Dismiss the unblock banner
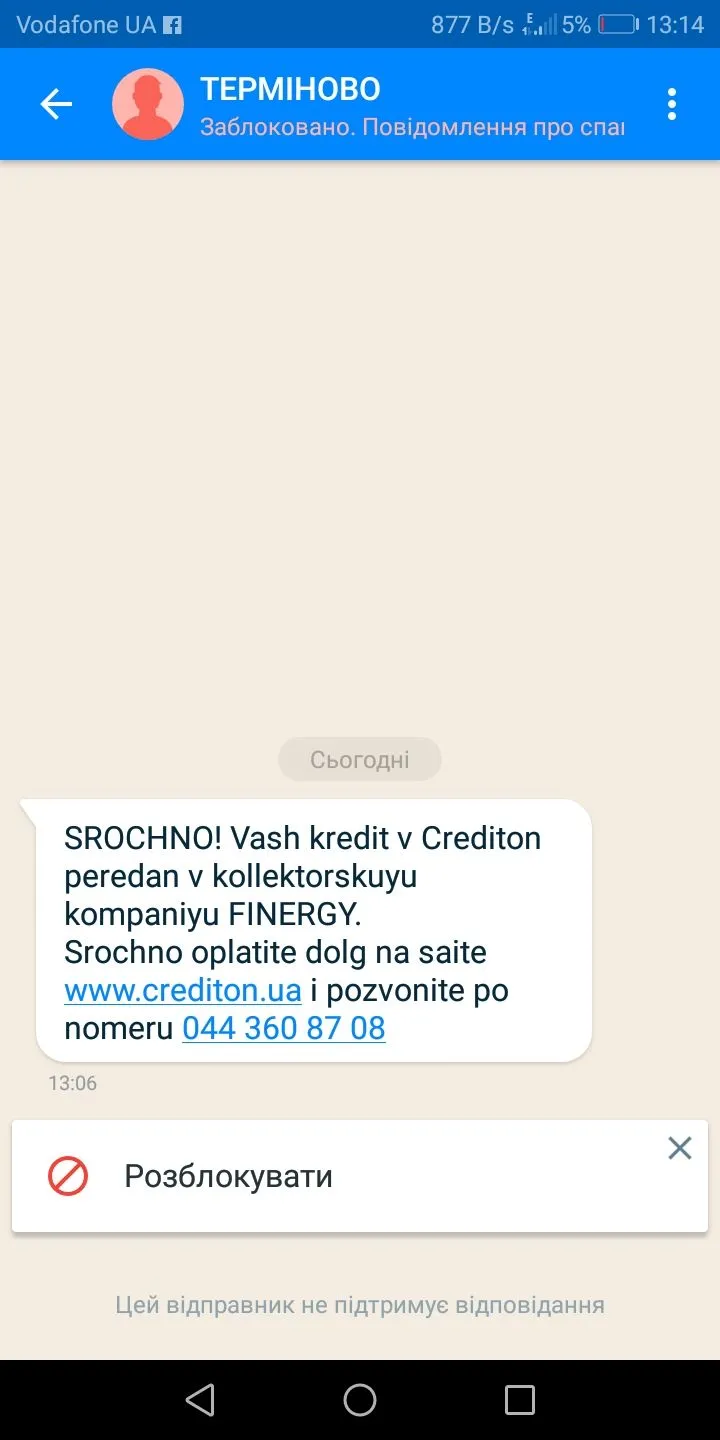This screenshot has width=720, height=1440. click(680, 1148)
